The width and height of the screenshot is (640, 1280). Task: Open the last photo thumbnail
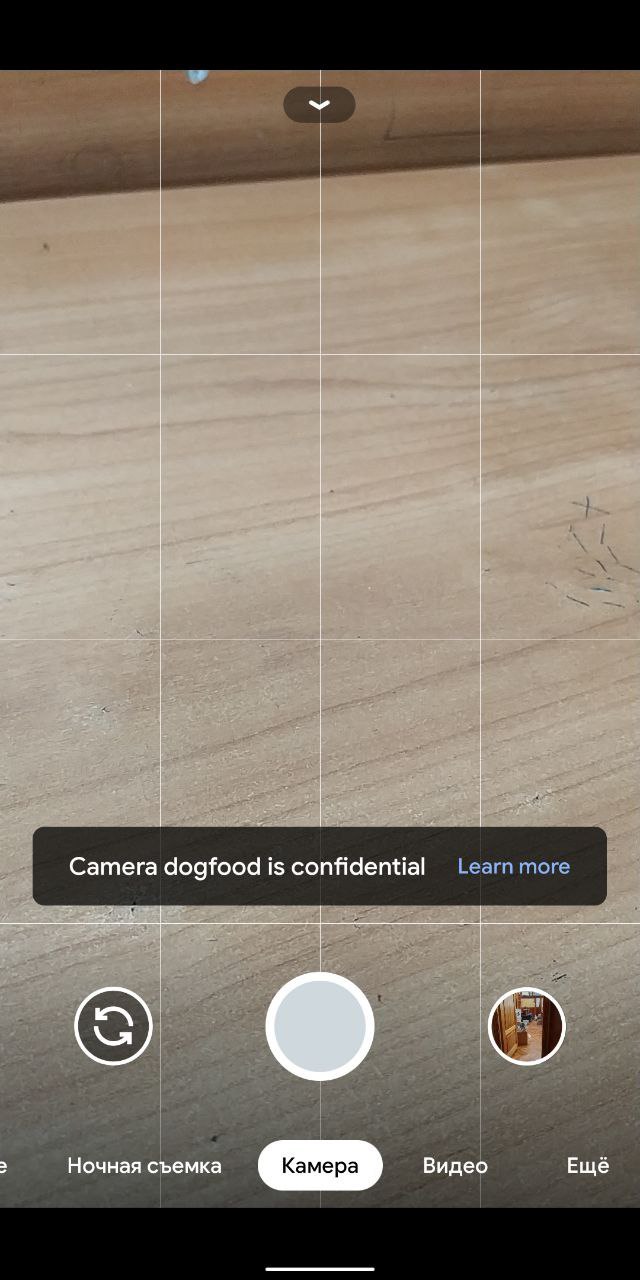[527, 1026]
